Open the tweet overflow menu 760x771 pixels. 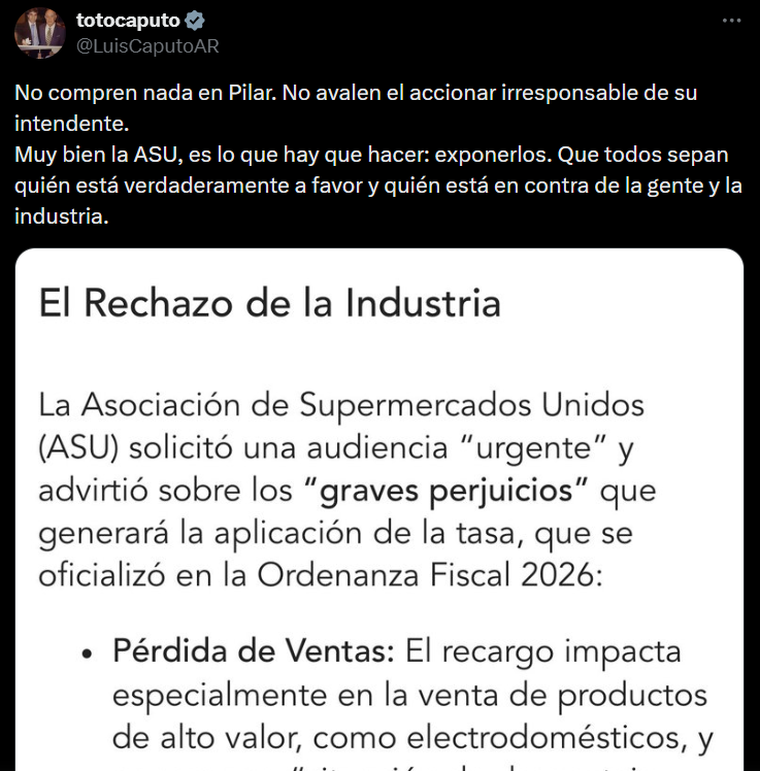(734, 21)
